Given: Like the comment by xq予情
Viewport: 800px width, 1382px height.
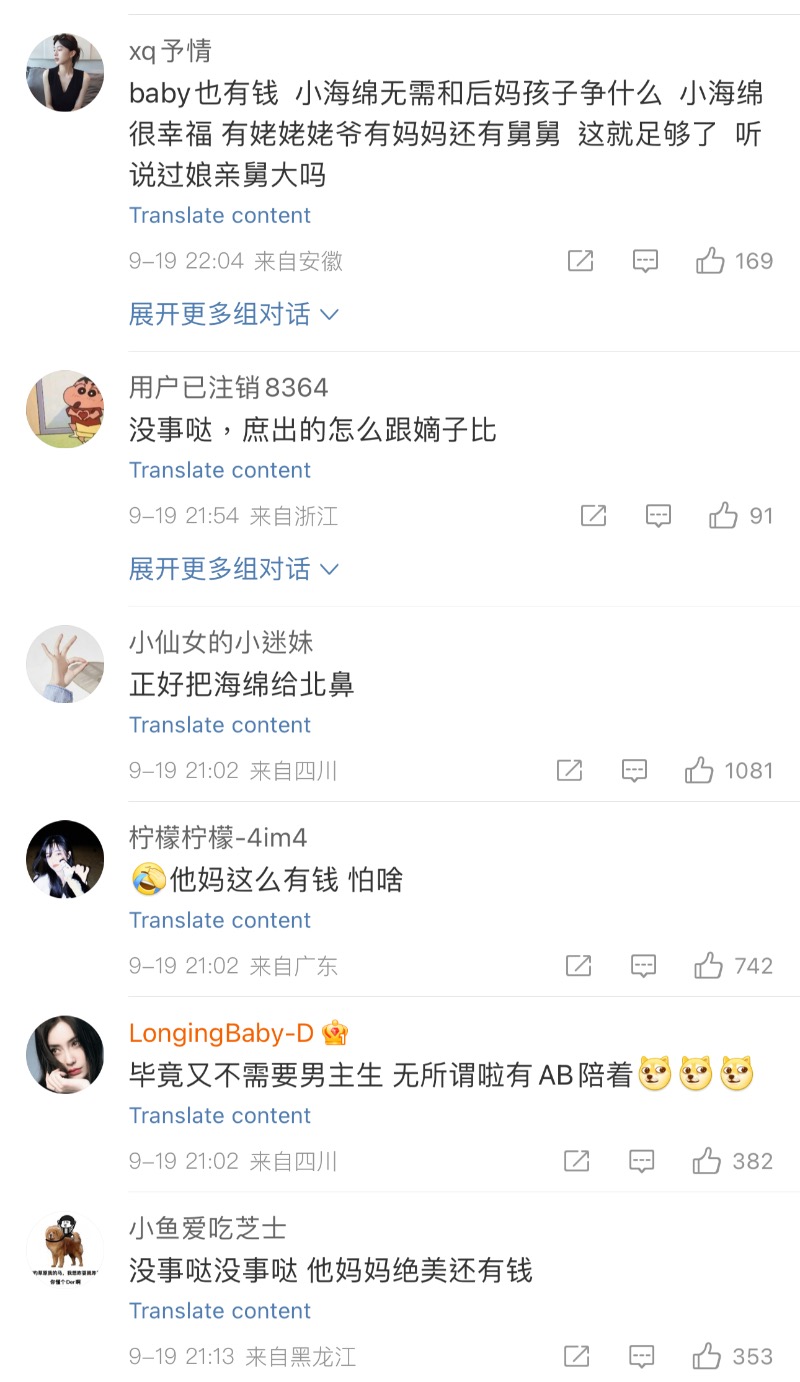Looking at the screenshot, I should click(711, 261).
